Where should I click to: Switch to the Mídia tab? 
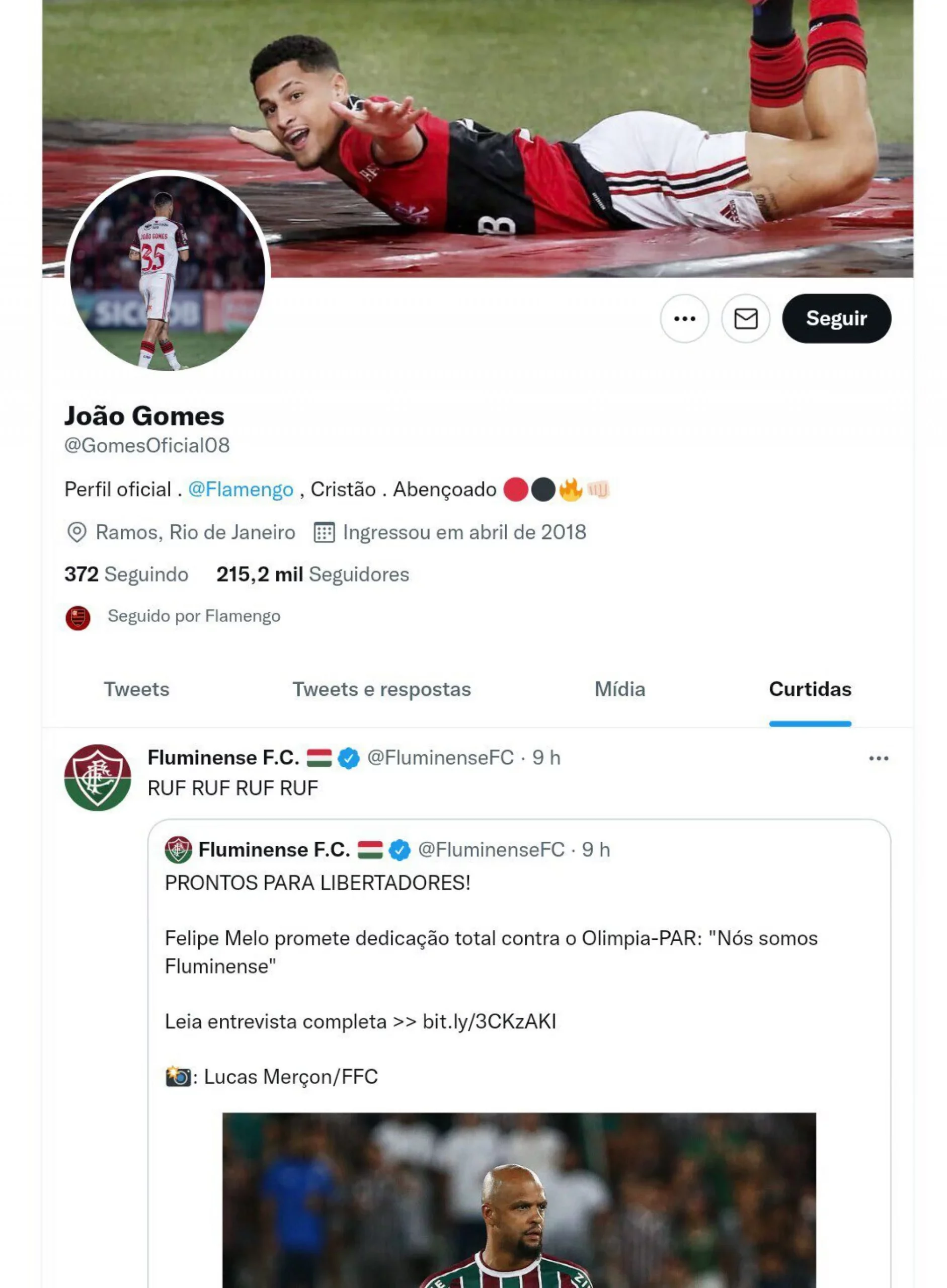pyautogui.click(x=620, y=689)
